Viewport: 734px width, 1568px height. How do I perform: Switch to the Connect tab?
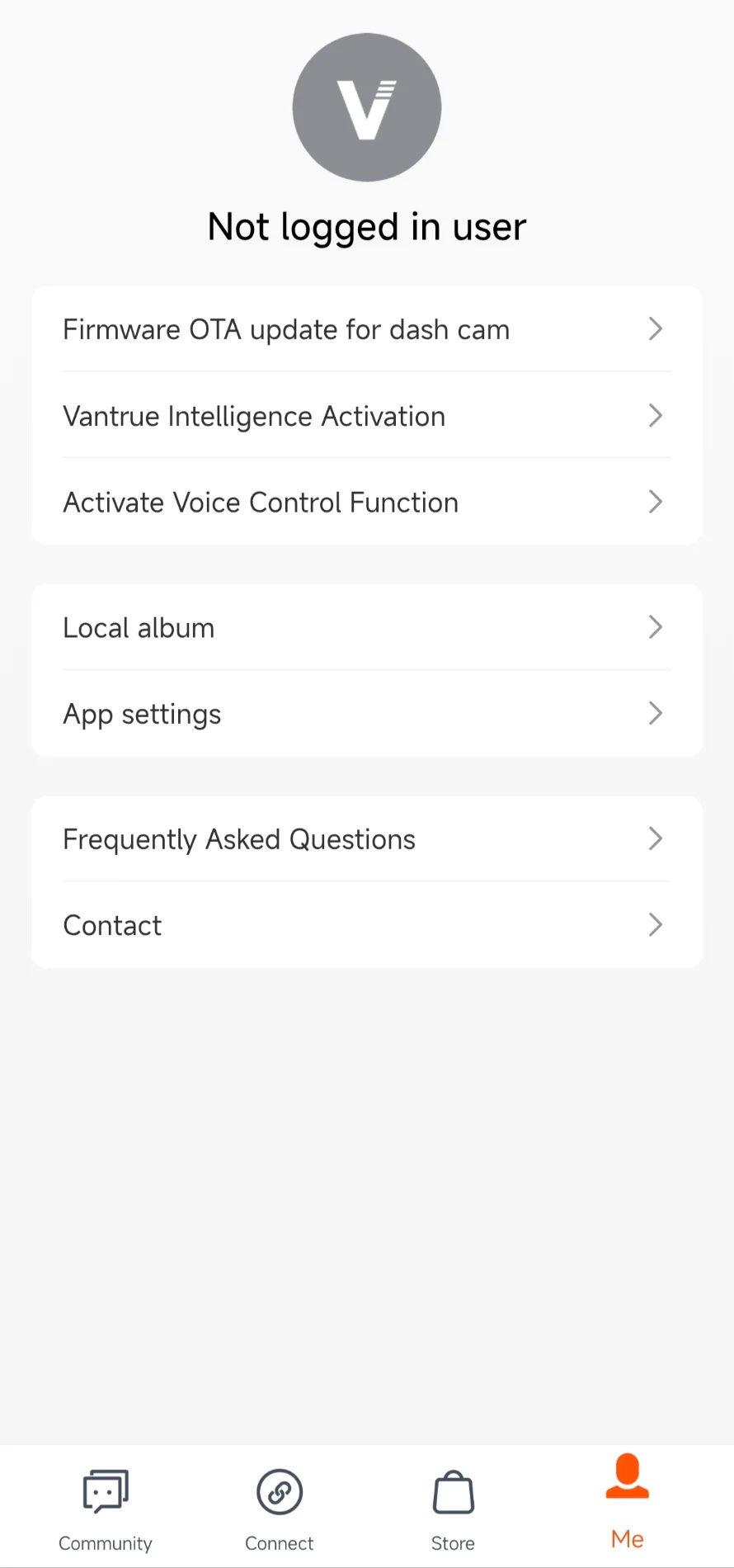(280, 1509)
